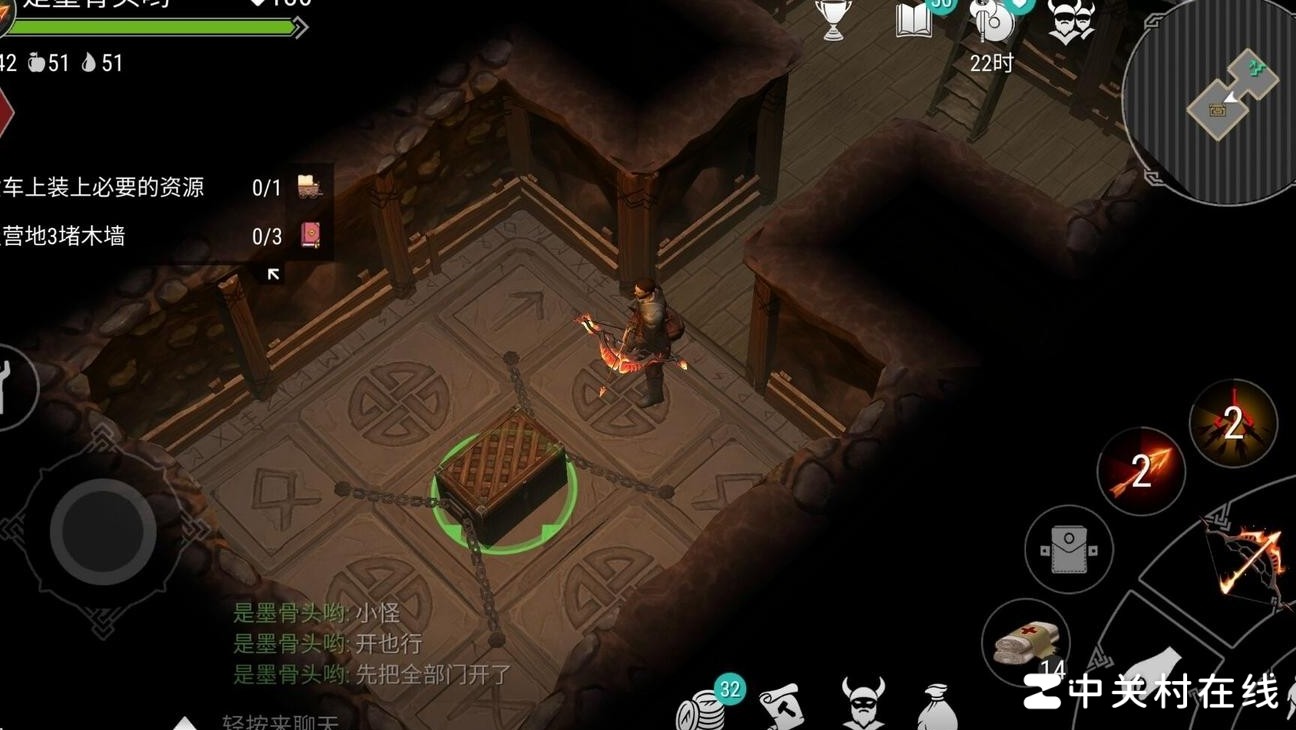Open the journal book icon

coord(915,20)
